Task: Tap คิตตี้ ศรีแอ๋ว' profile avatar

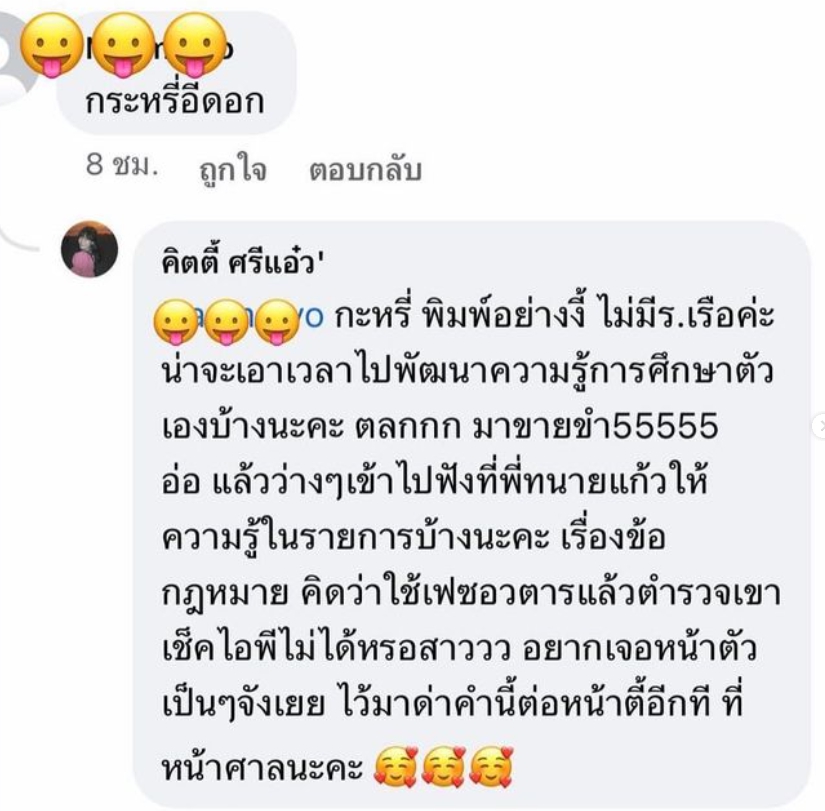Action: 90,250
